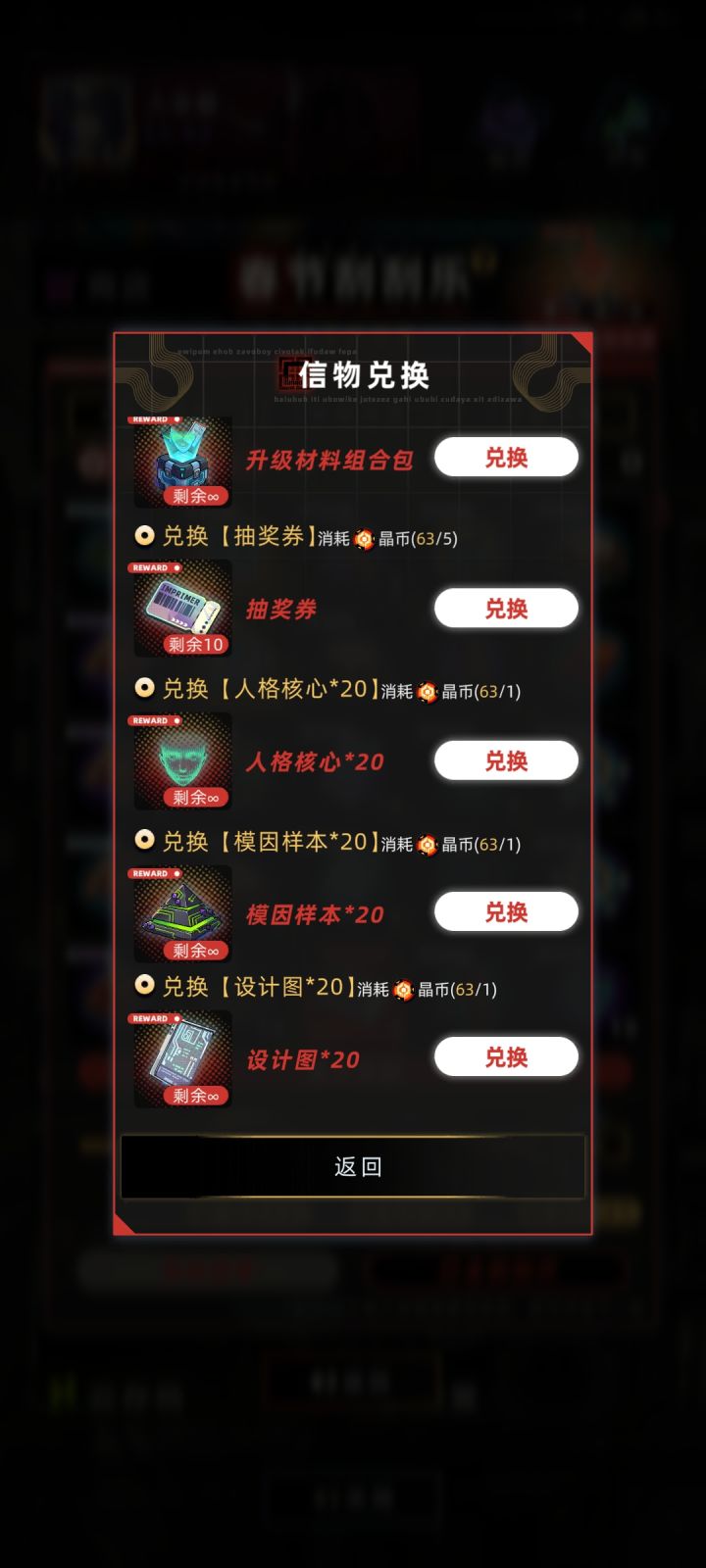Click the 设计图 blueprint card icon
Viewport: 706px width, 1568px height.
click(x=179, y=1056)
